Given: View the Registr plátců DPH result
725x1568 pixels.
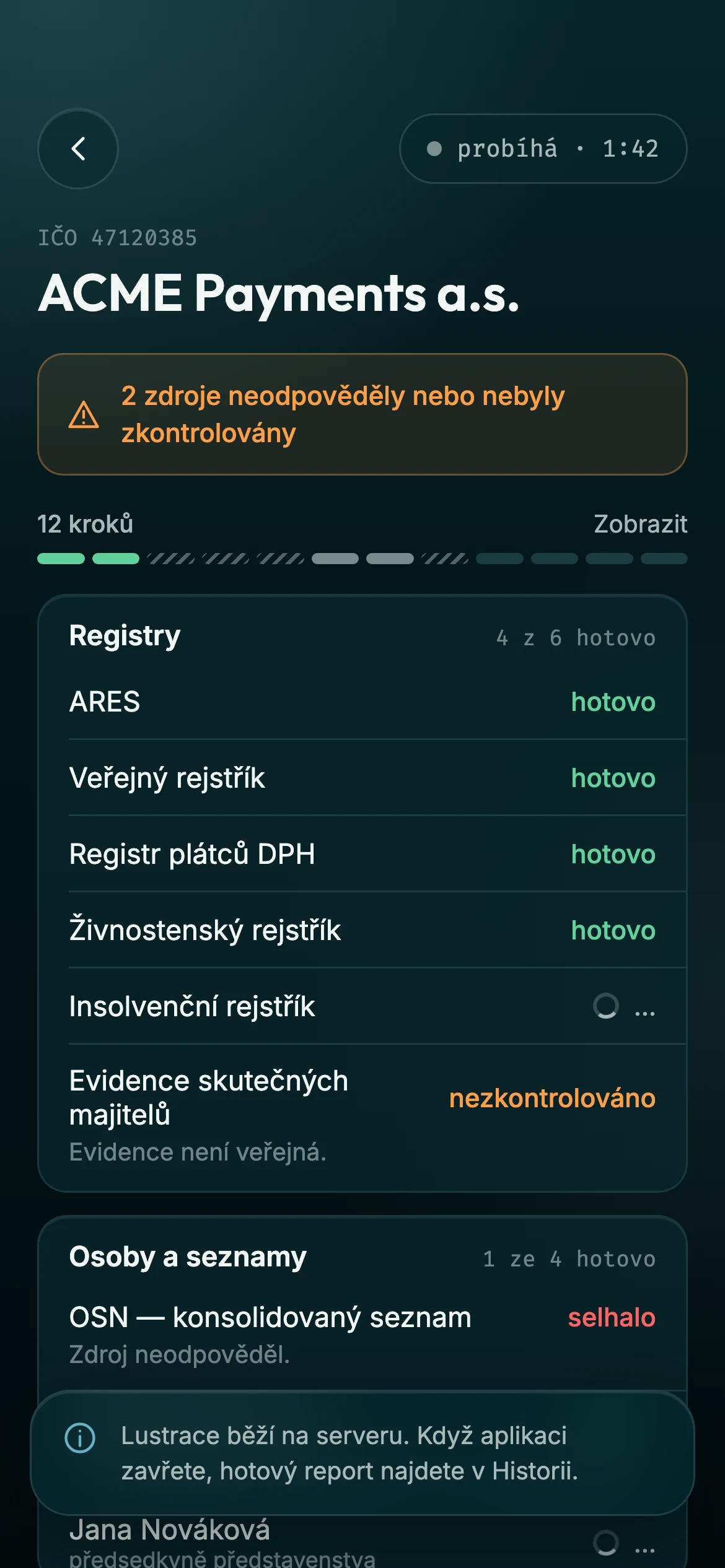Looking at the screenshot, I should click(x=362, y=854).
